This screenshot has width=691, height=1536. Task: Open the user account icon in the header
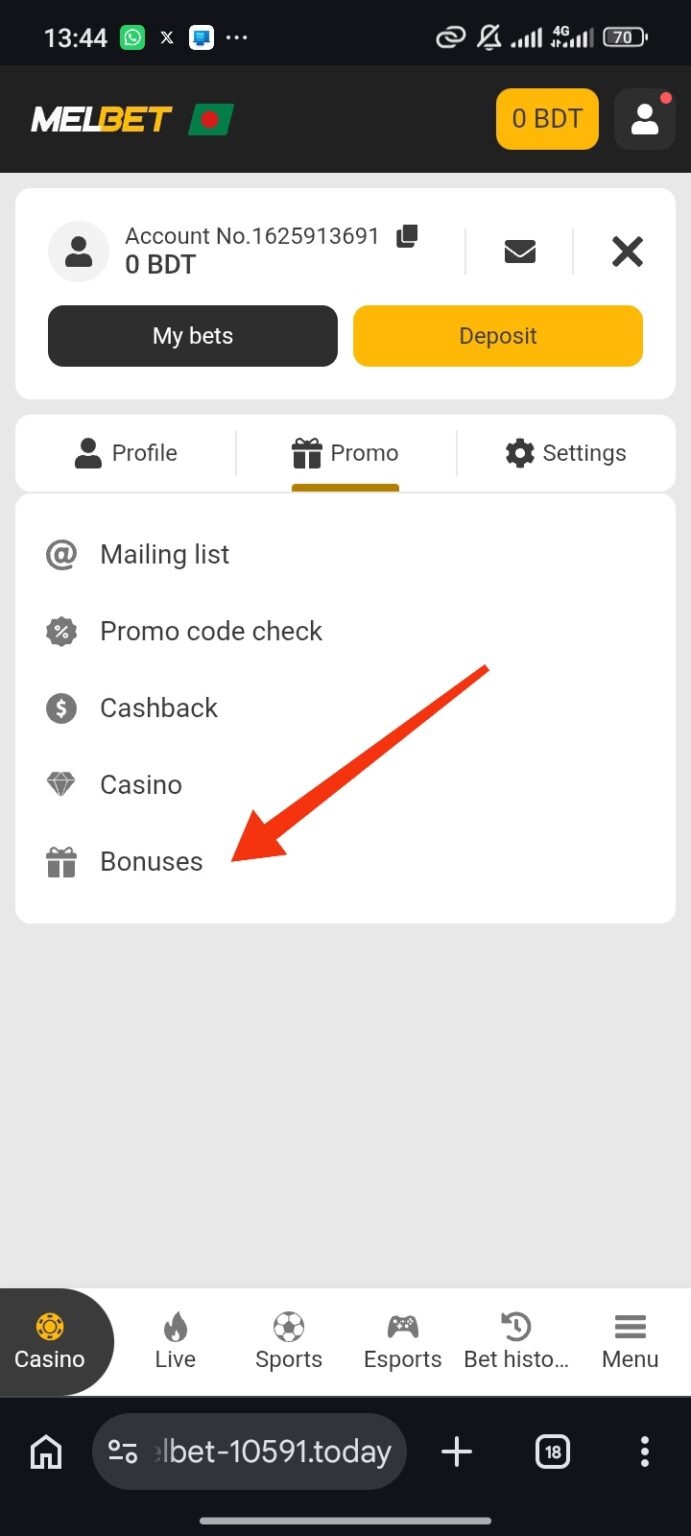click(x=644, y=120)
